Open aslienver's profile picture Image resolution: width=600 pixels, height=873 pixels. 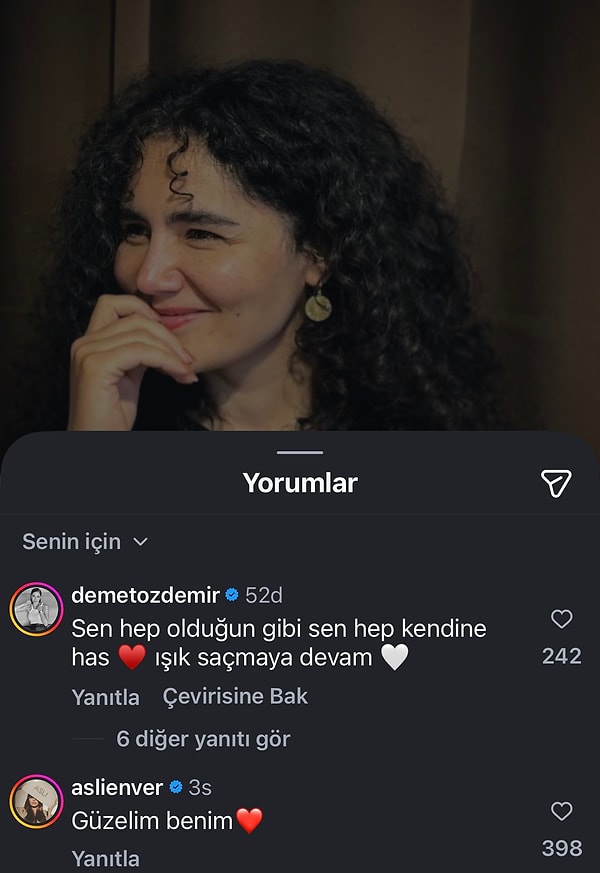point(36,801)
